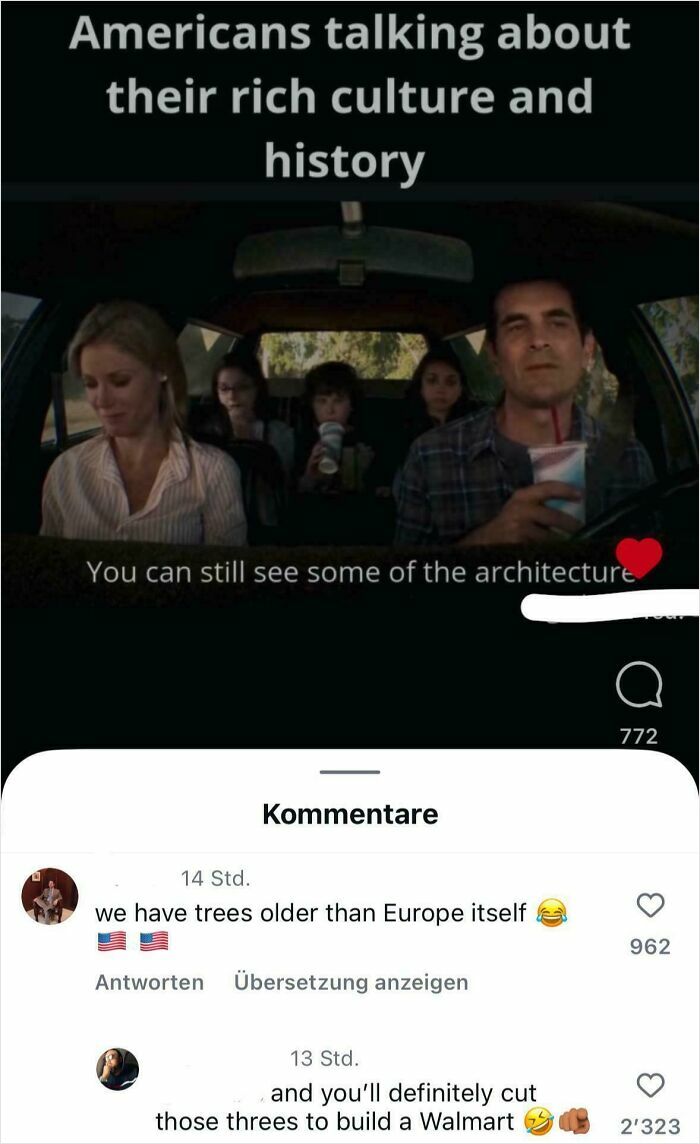700x1144 pixels.
Task: Tap the red heart on the video
Action: [x=638, y=557]
